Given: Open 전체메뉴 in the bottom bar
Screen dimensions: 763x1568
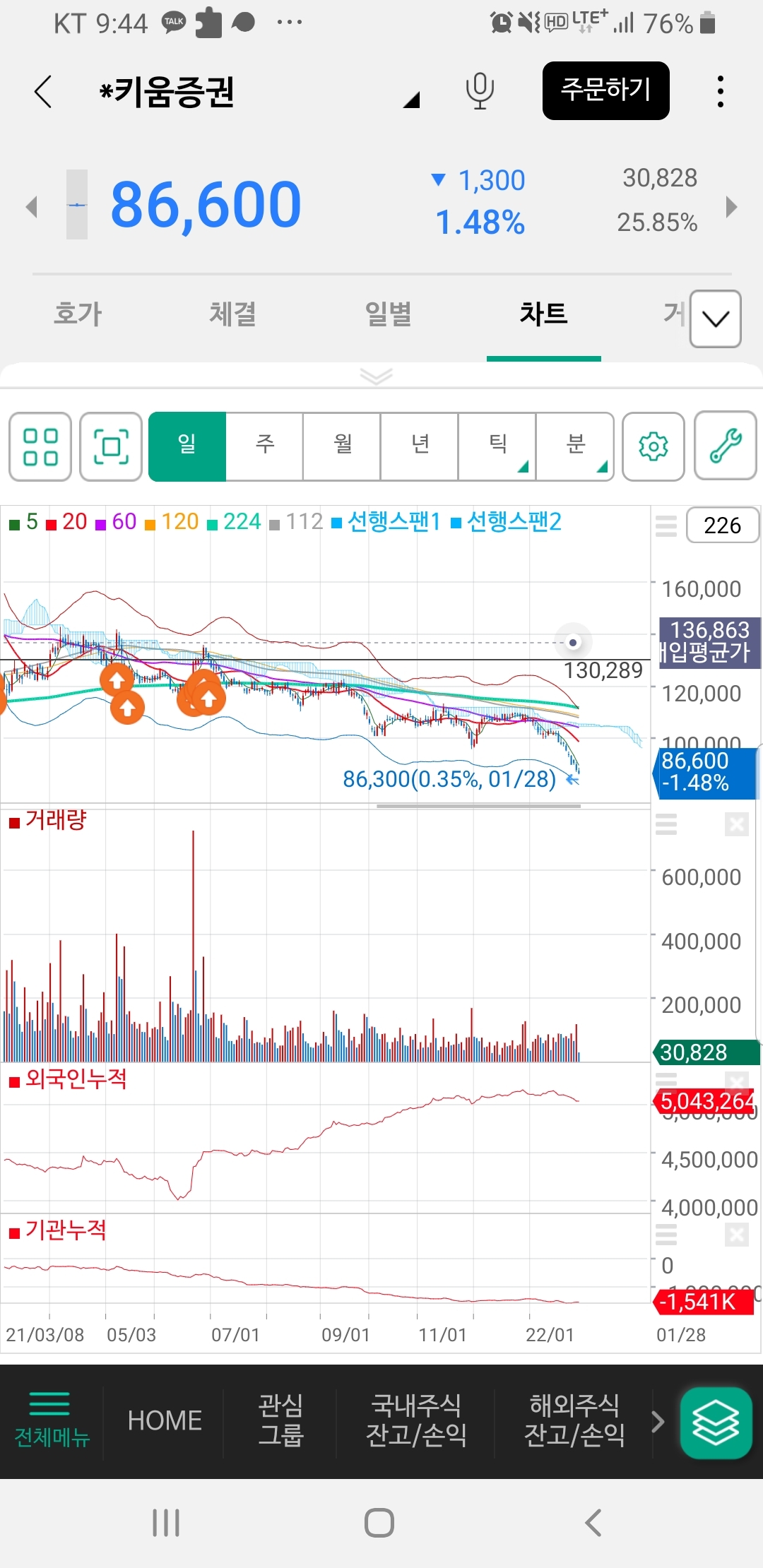Looking at the screenshot, I should coord(52,1420).
